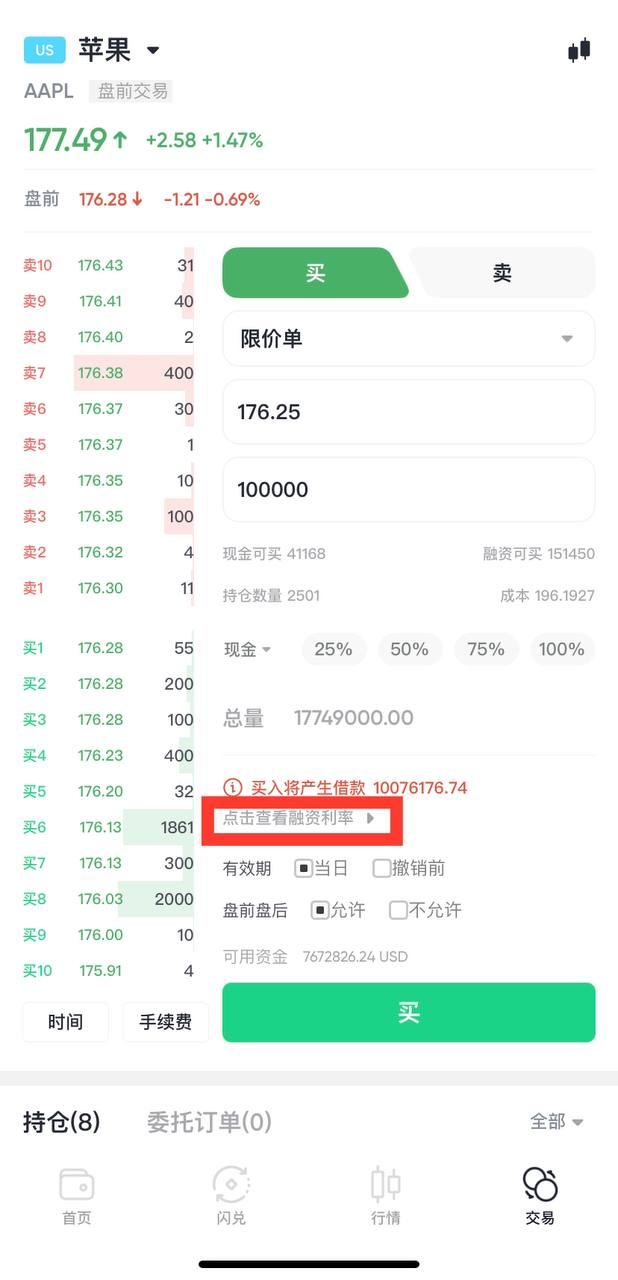Select the 25% position chip
This screenshot has width=618, height=1280.
coord(333,649)
